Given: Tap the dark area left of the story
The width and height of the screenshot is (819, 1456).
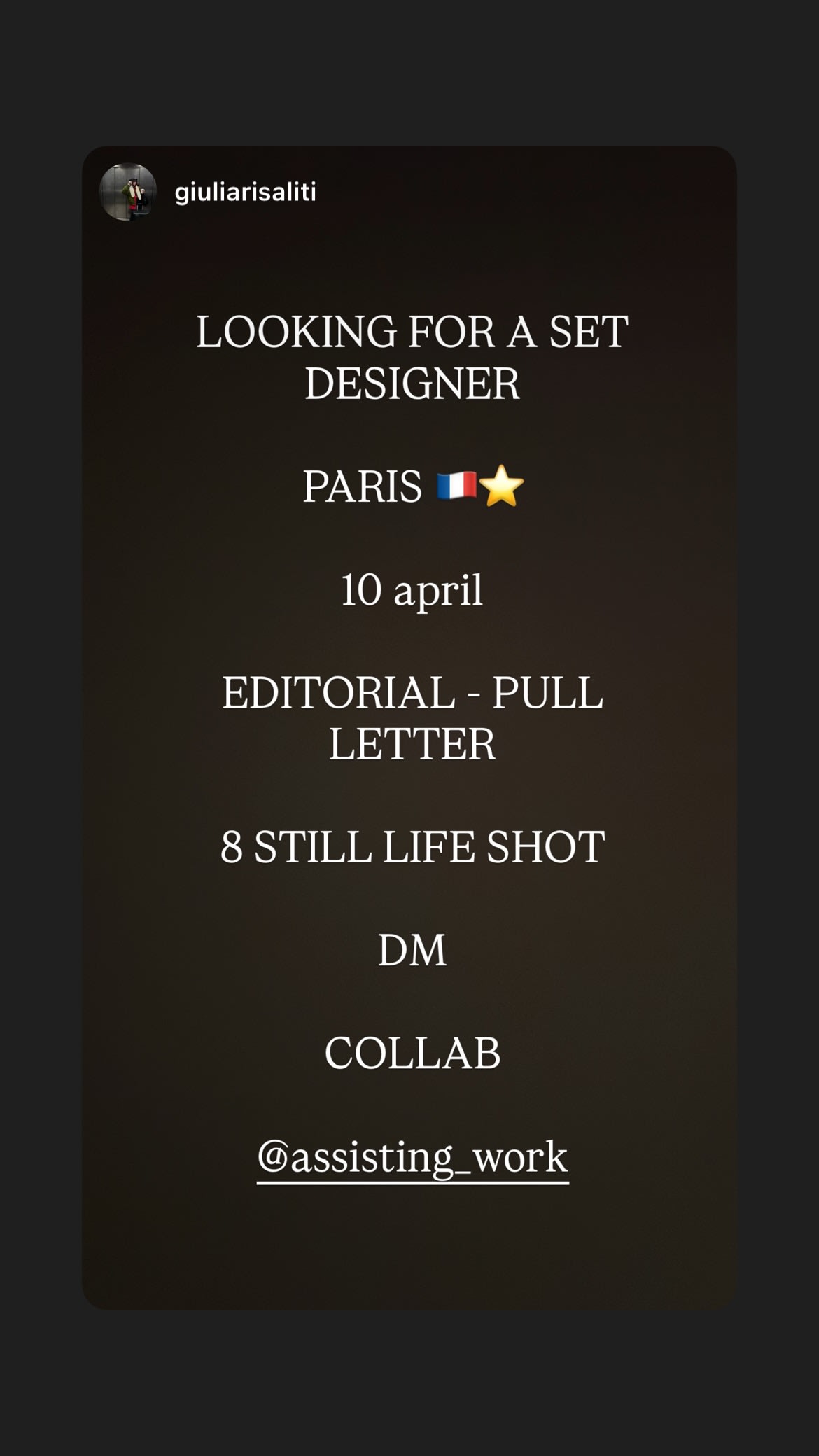Looking at the screenshot, I should click(42, 728).
